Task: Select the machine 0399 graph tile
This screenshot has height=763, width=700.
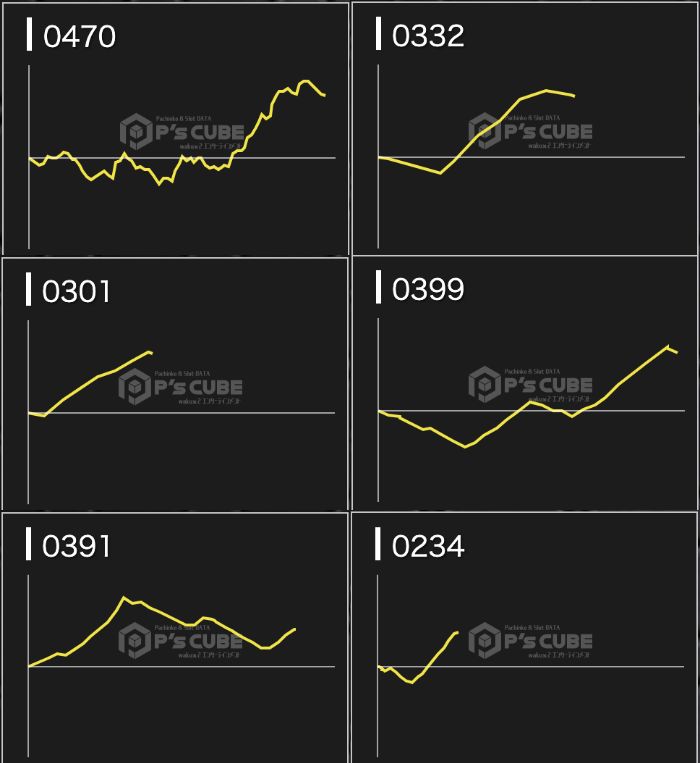Action: pyautogui.click(x=524, y=383)
